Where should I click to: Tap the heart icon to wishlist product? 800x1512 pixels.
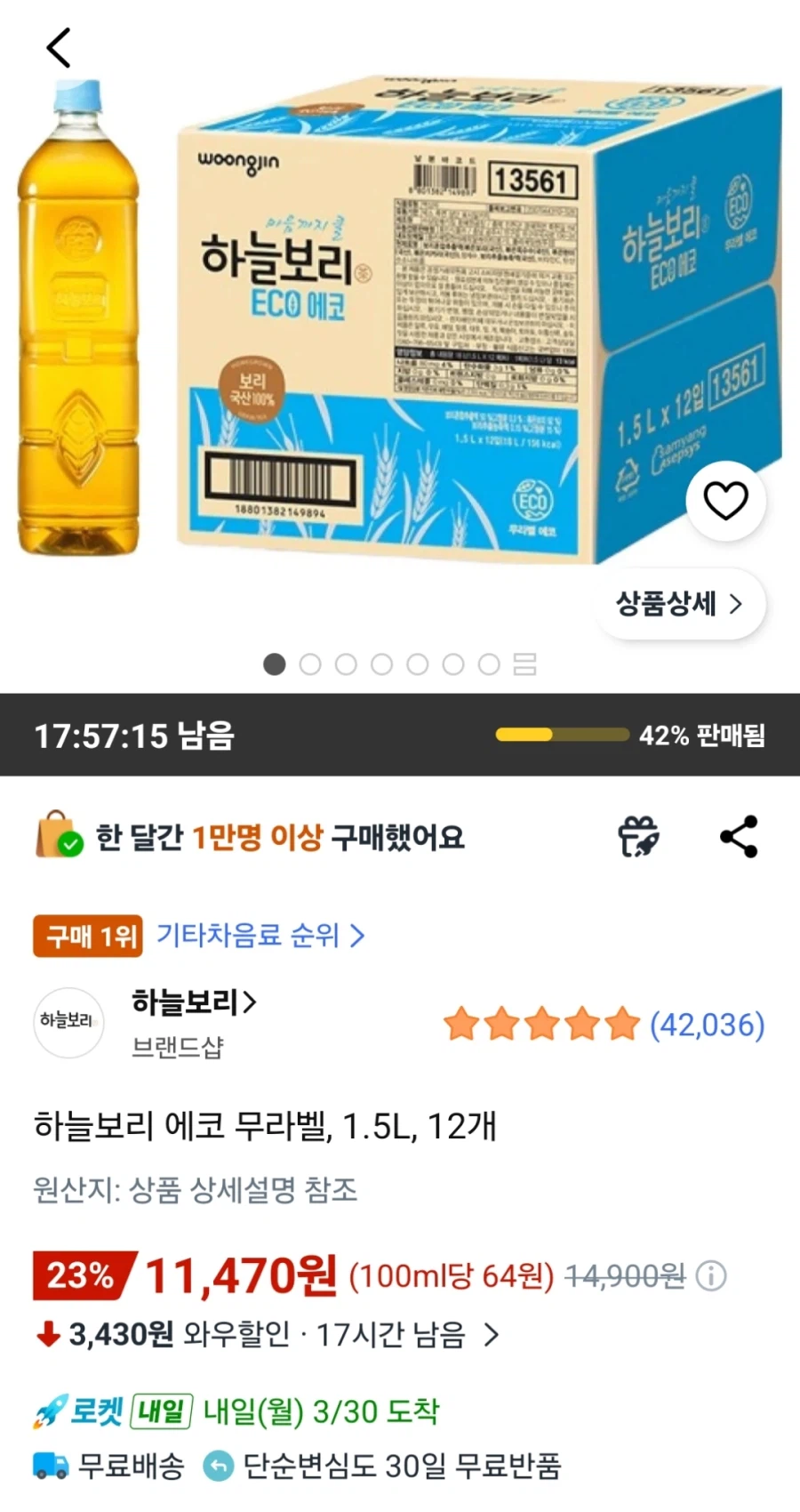click(726, 500)
